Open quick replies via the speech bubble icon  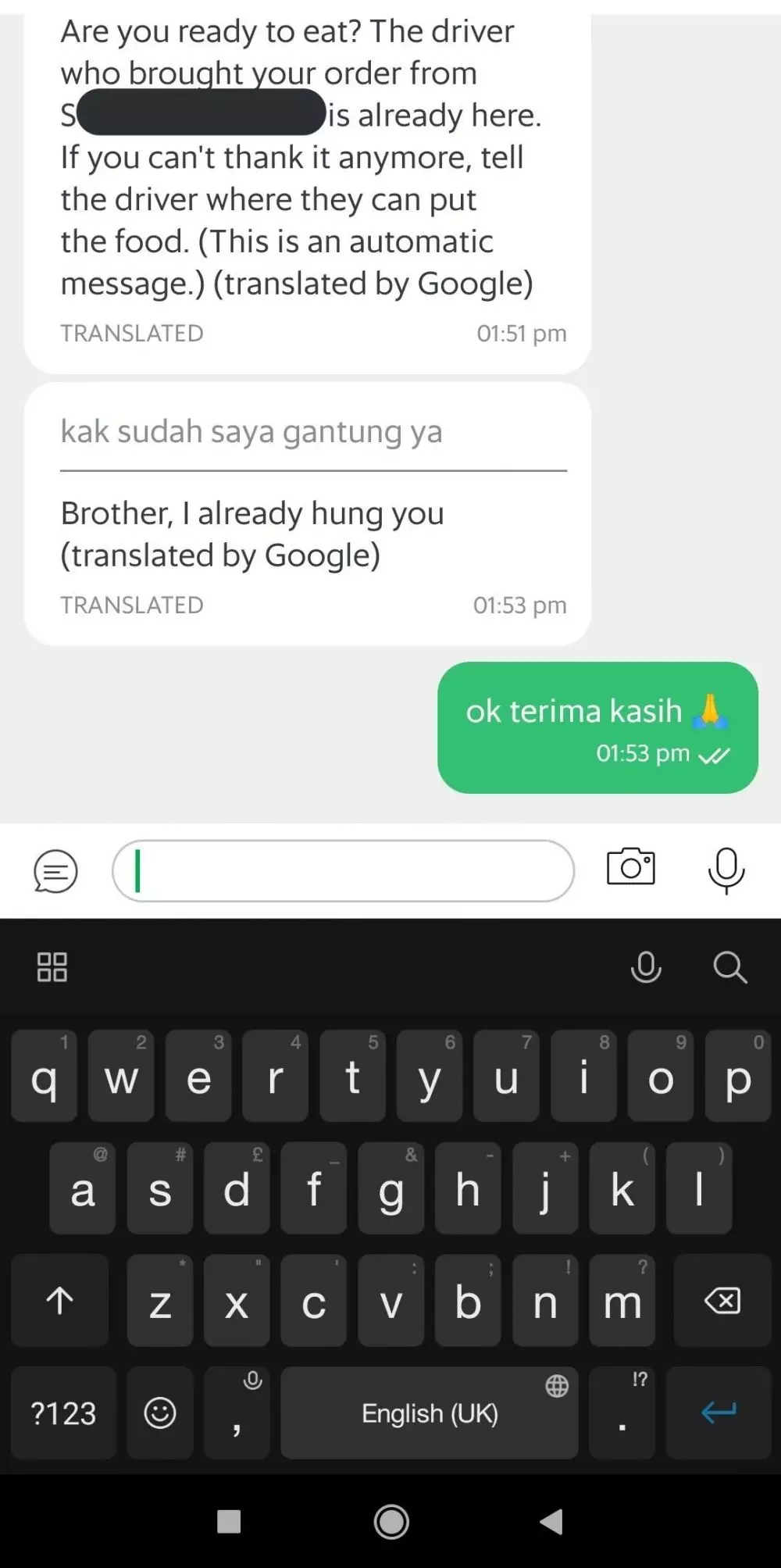pyautogui.click(x=53, y=870)
